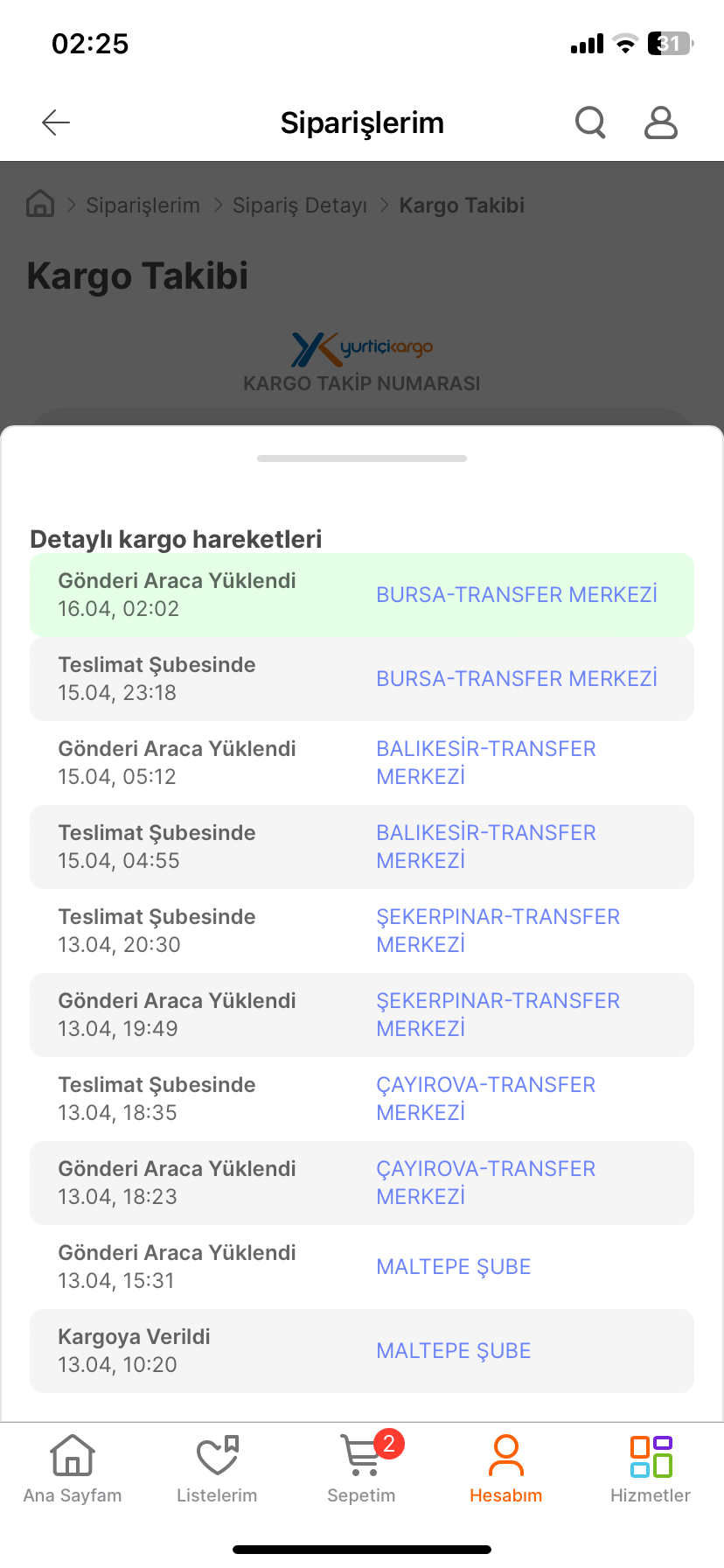View the Sepetim cart tab
This screenshot has height=1568, width=724.
361,1470
